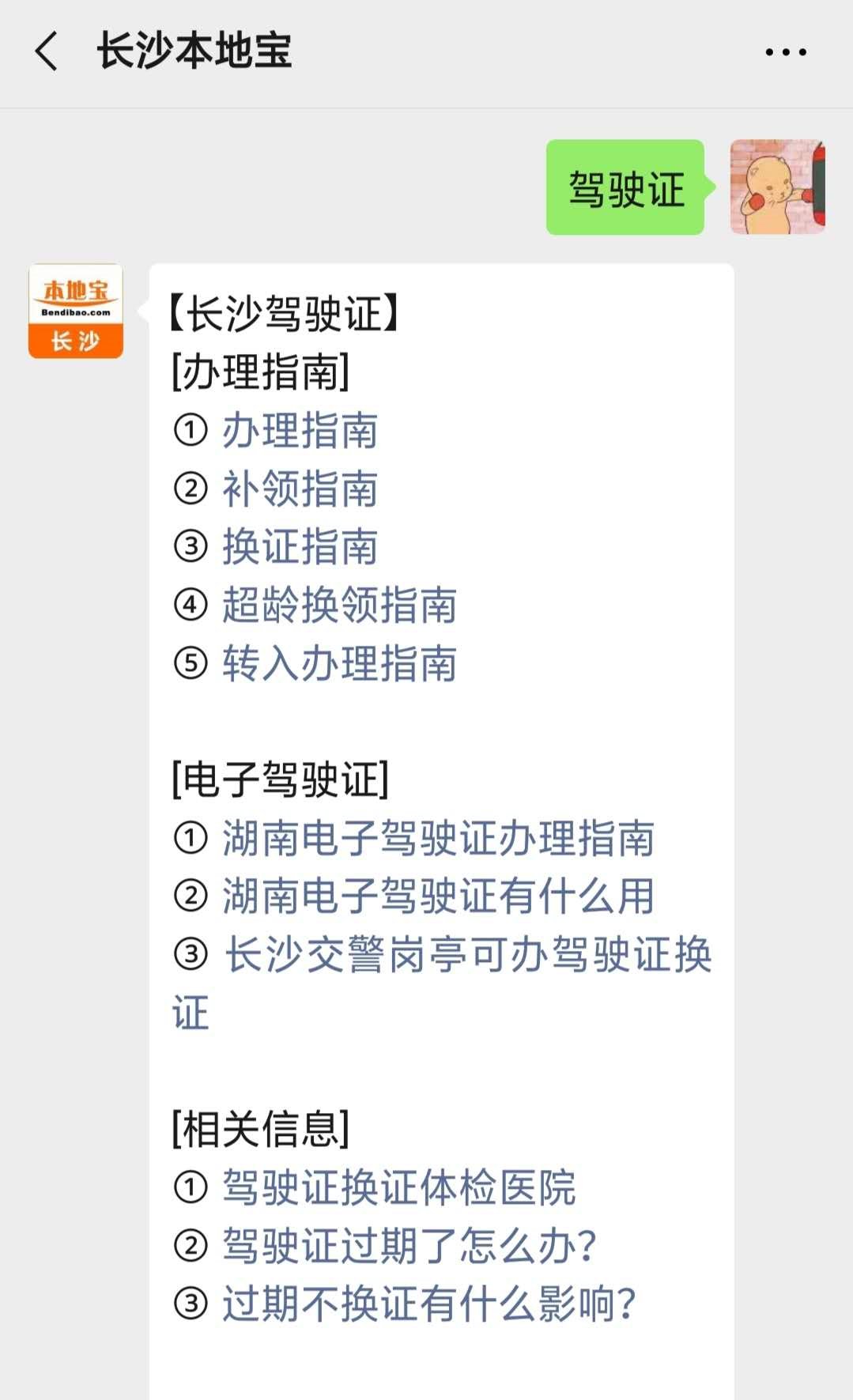The image size is (853, 1400).
Task: Open the three-dot overflow menu
Action: (x=786, y=52)
